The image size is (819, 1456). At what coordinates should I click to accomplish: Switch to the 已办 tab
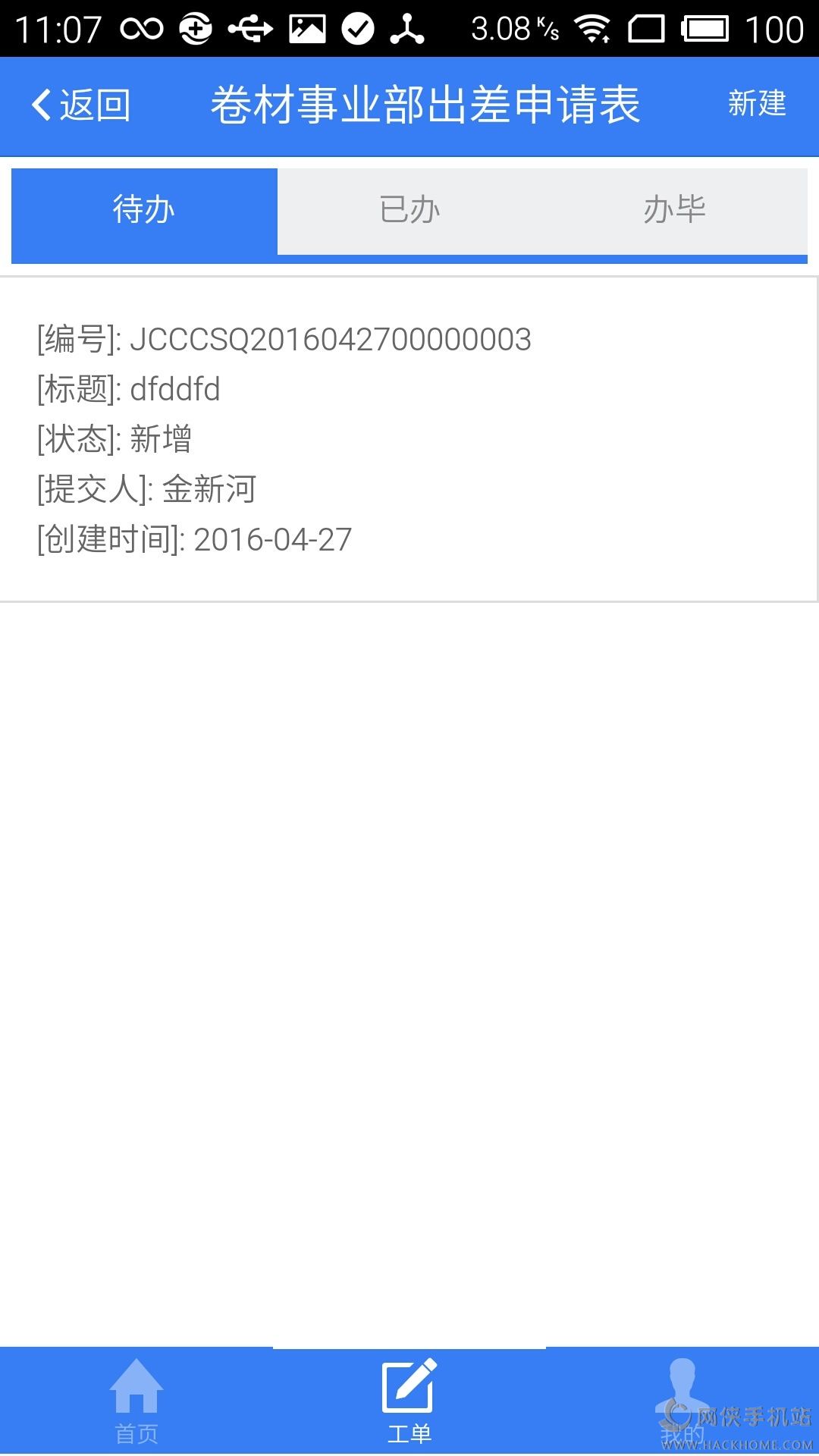409,210
